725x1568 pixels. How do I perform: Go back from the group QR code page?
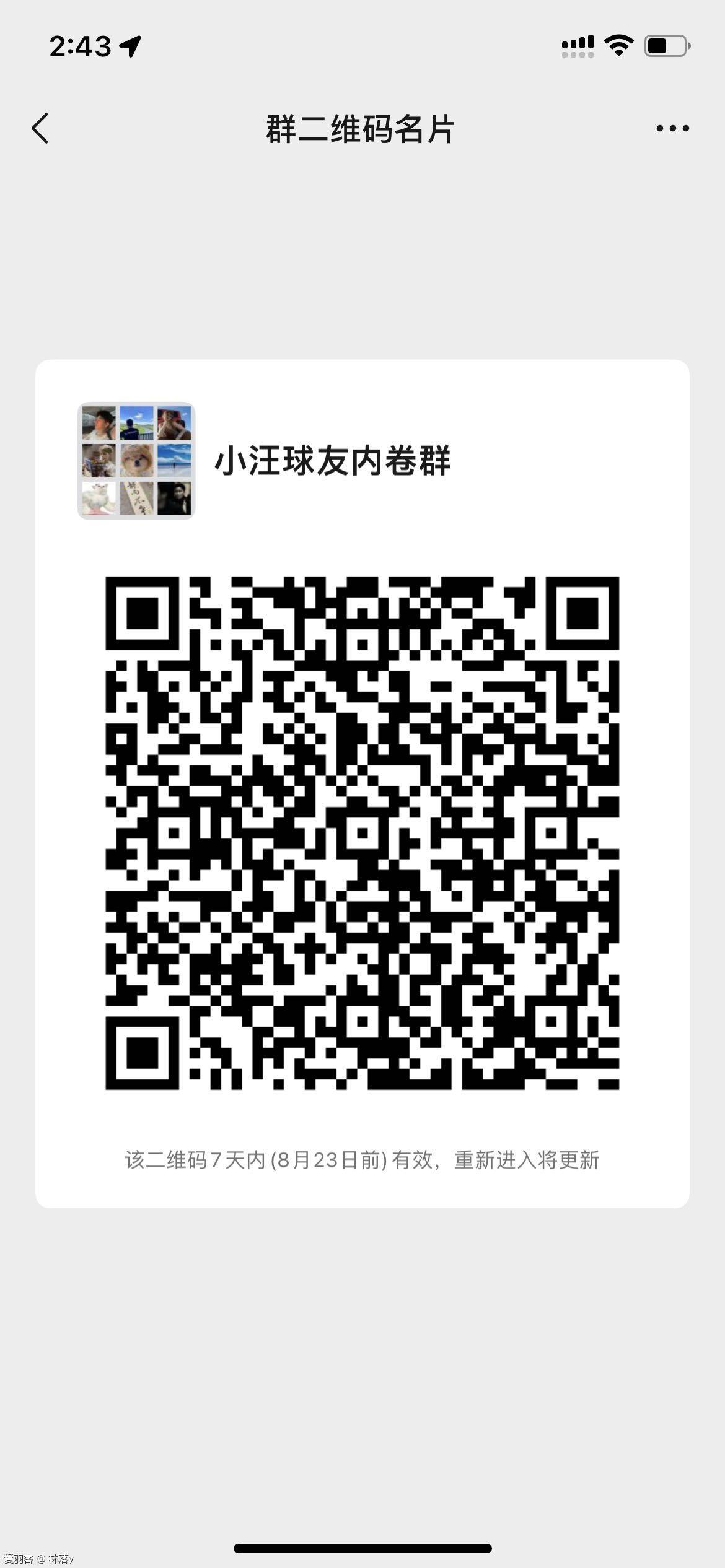coord(41,129)
